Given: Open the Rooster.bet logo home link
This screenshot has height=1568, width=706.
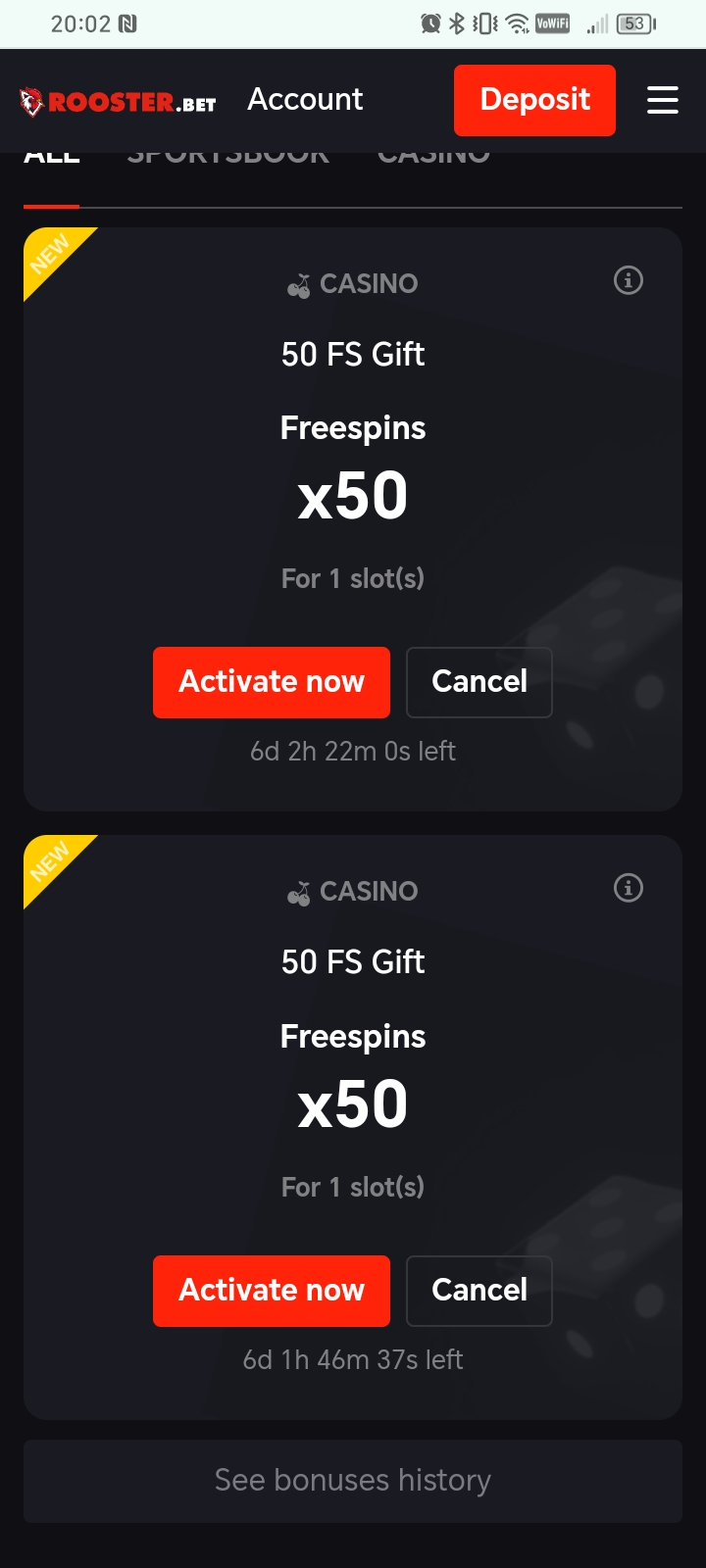Looking at the screenshot, I should click(x=118, y=101).
